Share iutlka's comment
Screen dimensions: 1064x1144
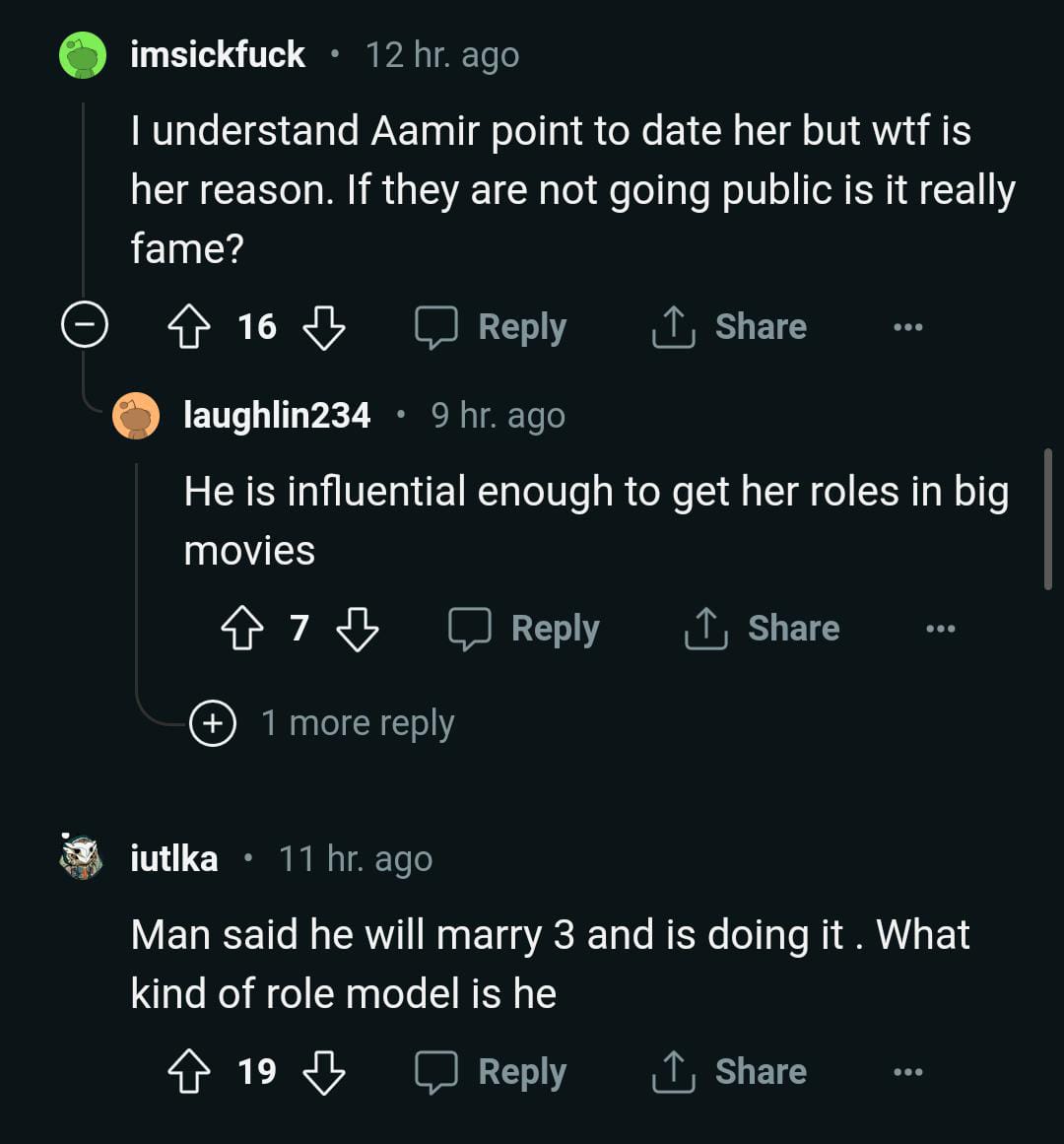729,1071
